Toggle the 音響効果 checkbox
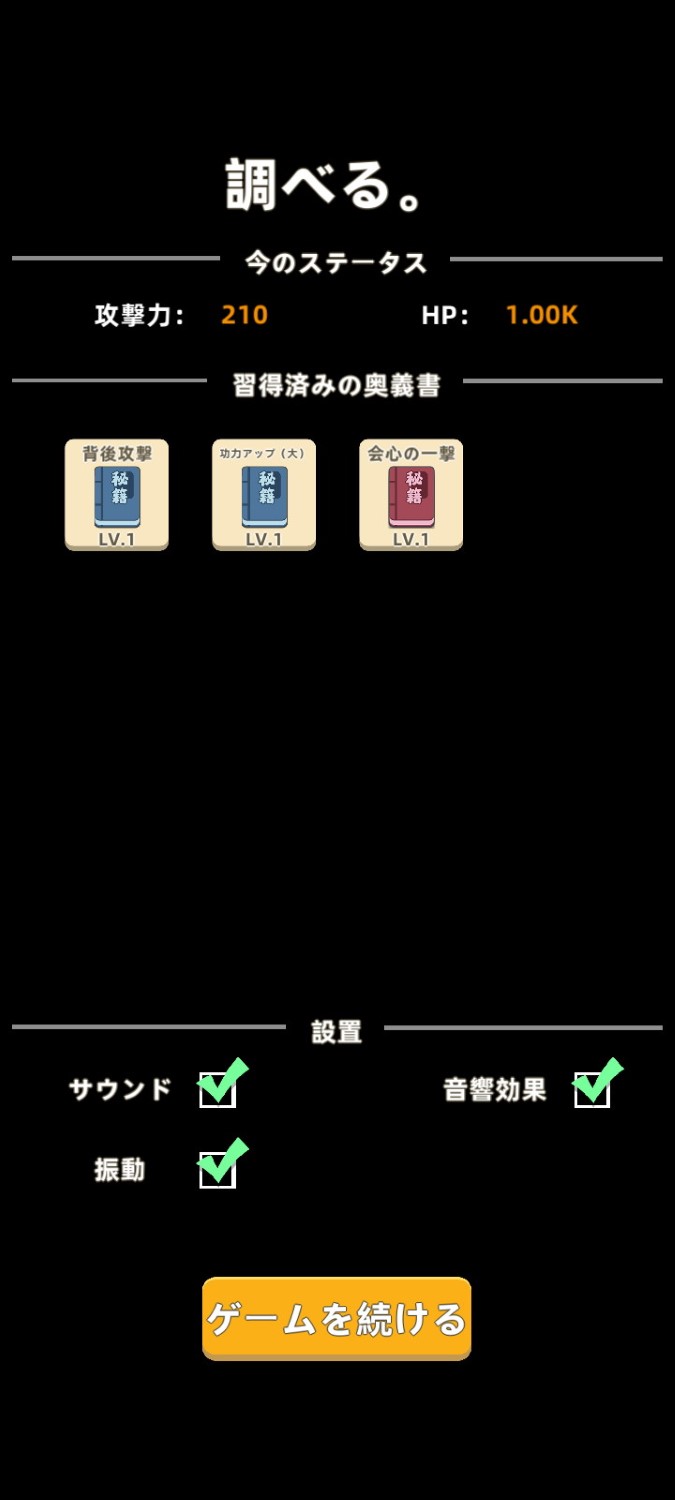 [592, 1089]
